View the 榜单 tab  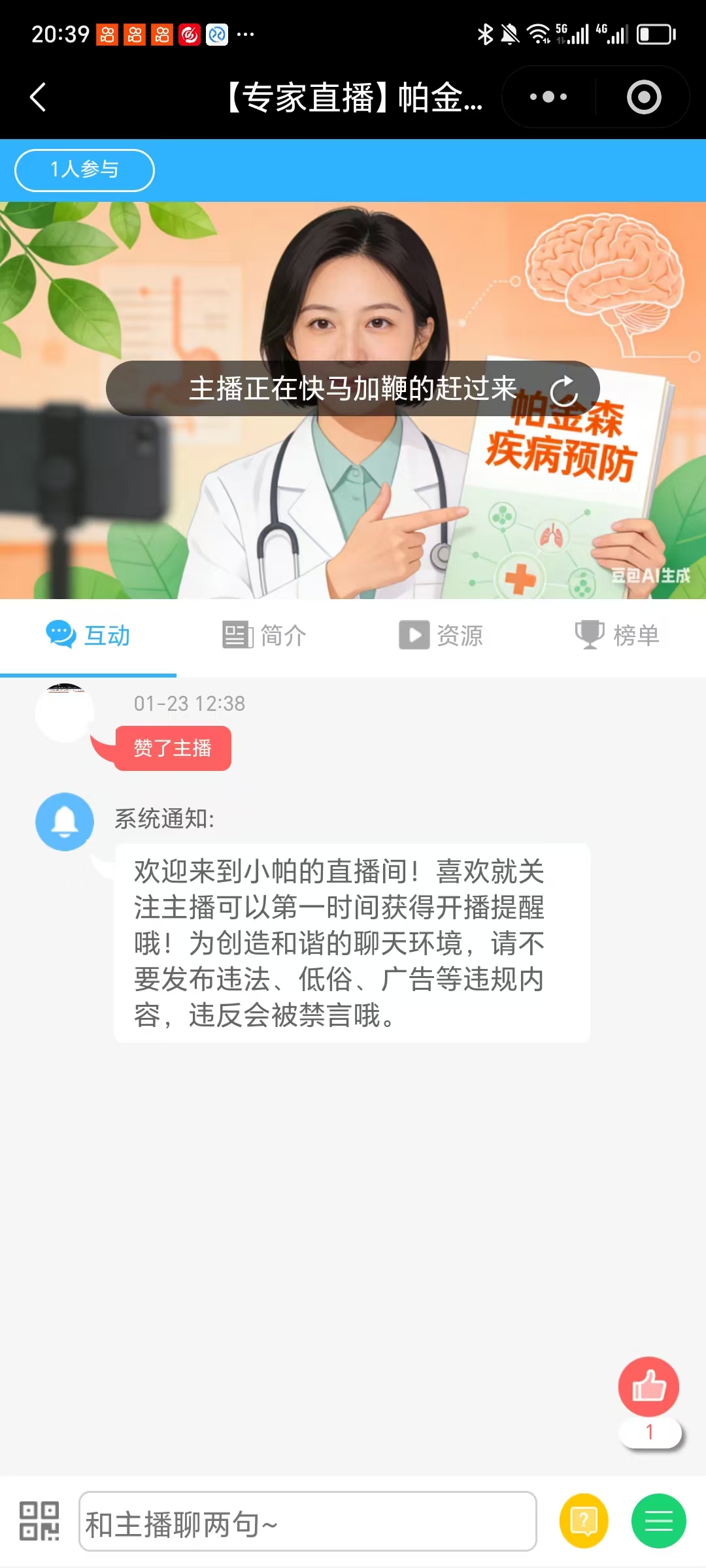coord(617,635)
